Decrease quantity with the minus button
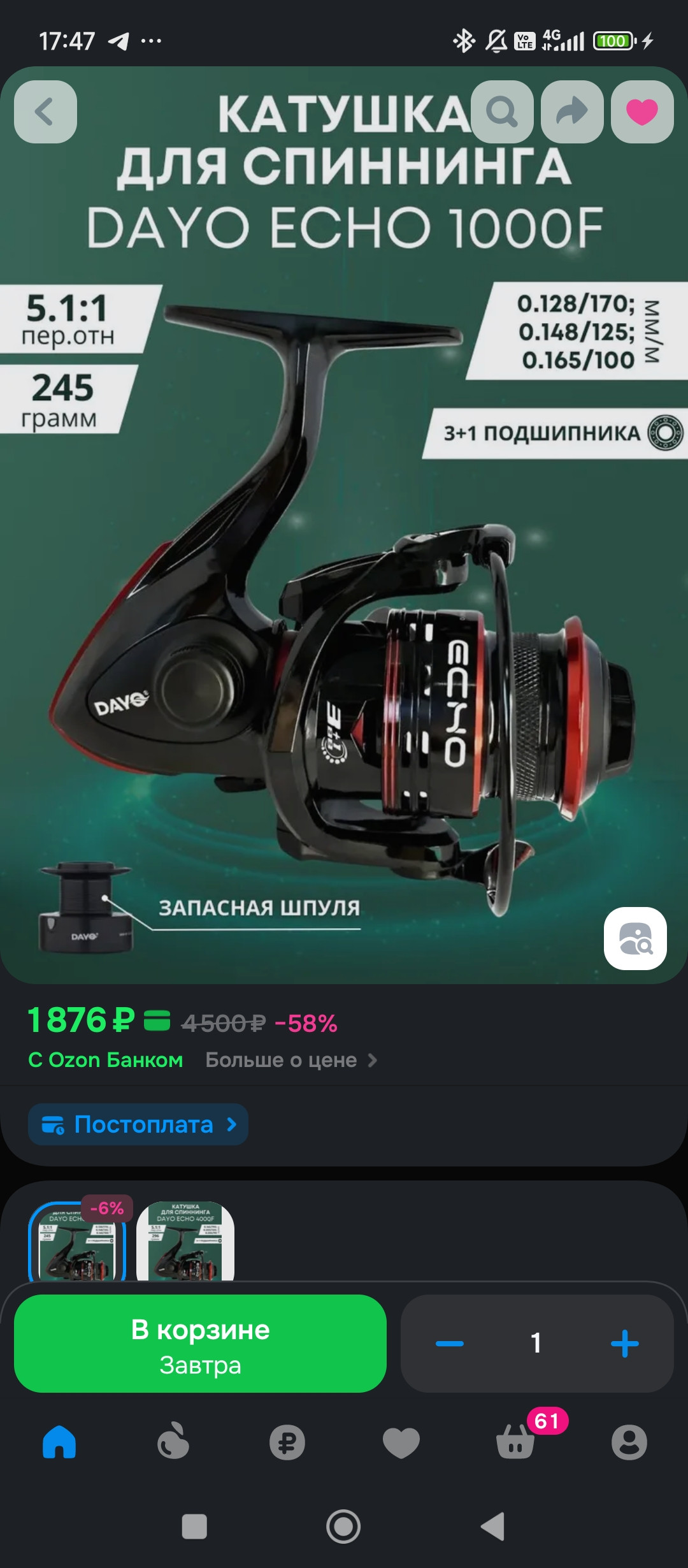This screenshot has width=688, height=1568. [x=449, y=1344]
